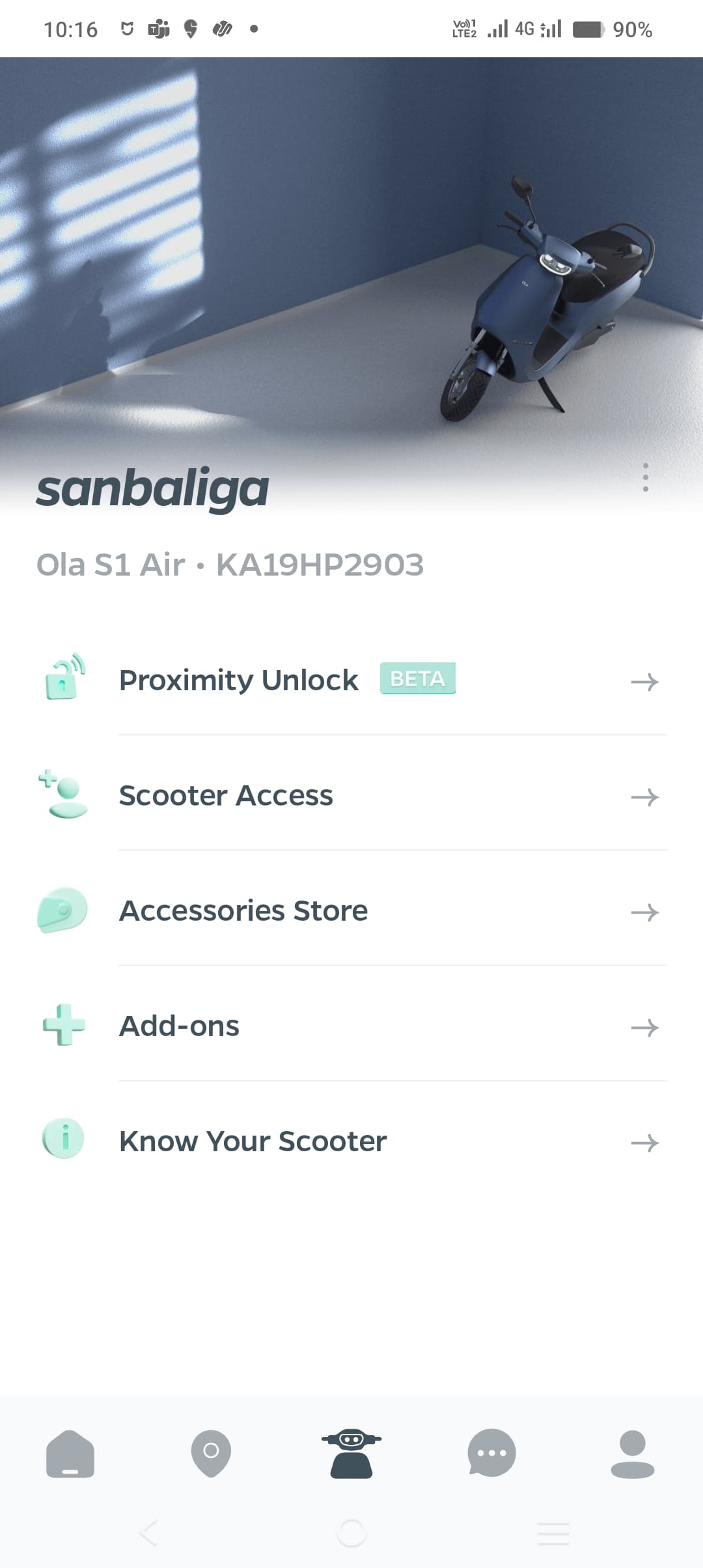
Task: Go to the Accessories Store
Action: point(351,911)
